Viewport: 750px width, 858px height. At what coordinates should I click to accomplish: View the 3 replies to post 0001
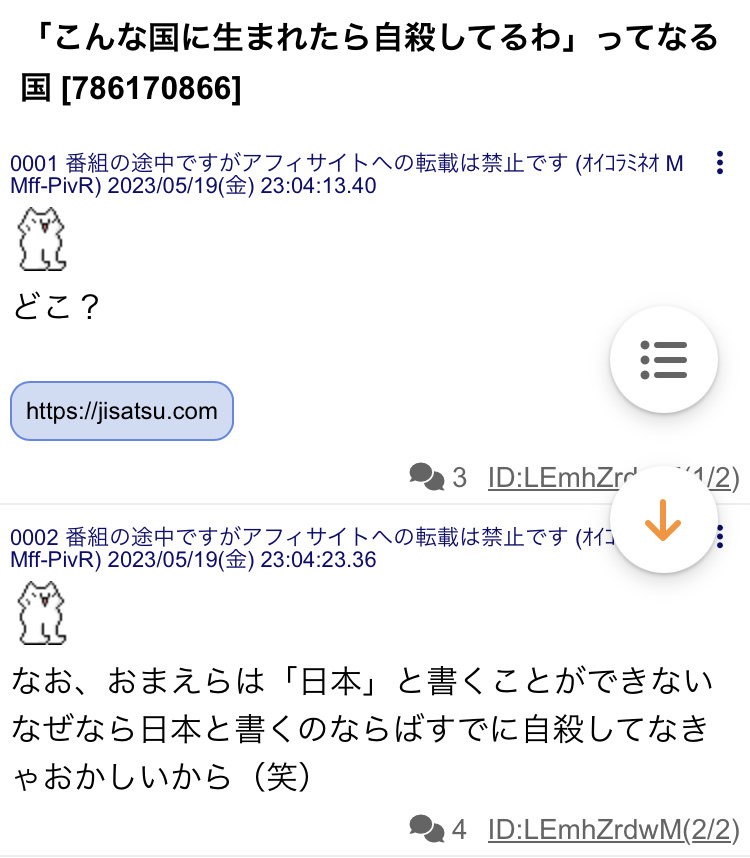coord(438,478)
